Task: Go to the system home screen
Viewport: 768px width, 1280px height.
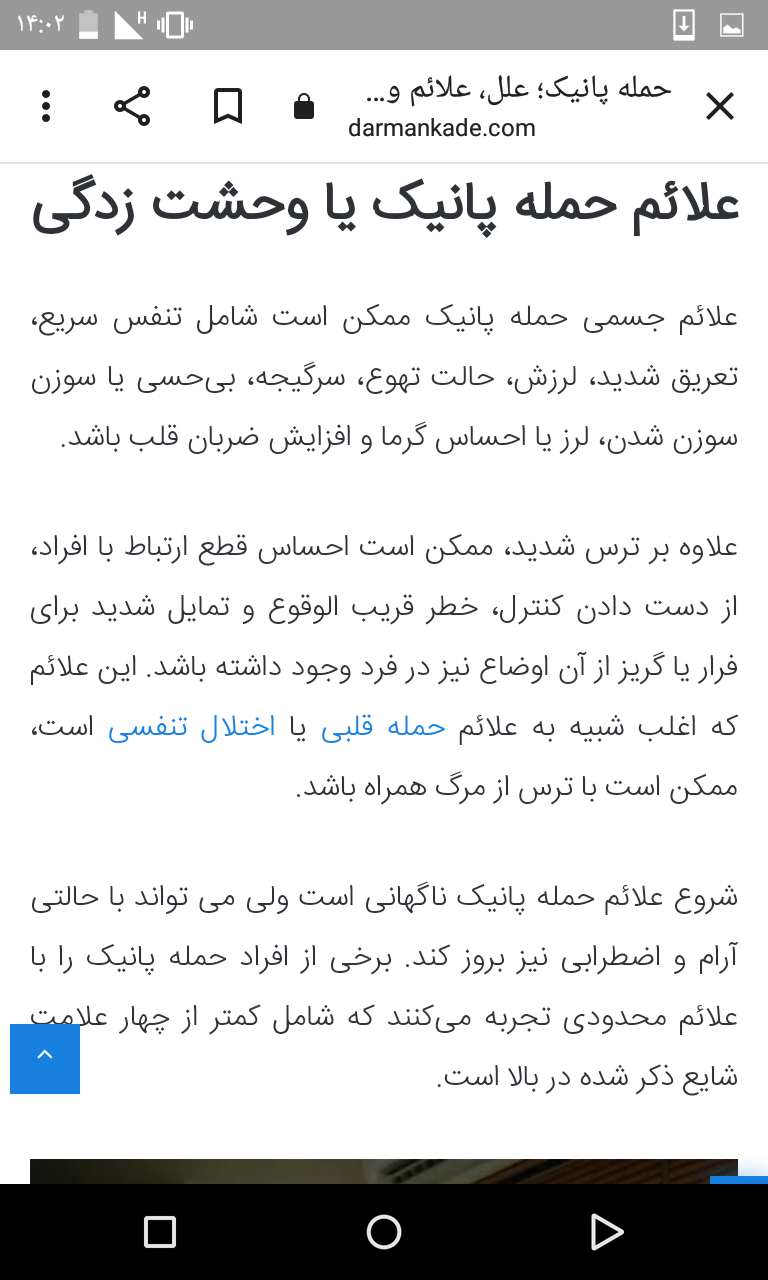Action: [x=384, y=1232]
